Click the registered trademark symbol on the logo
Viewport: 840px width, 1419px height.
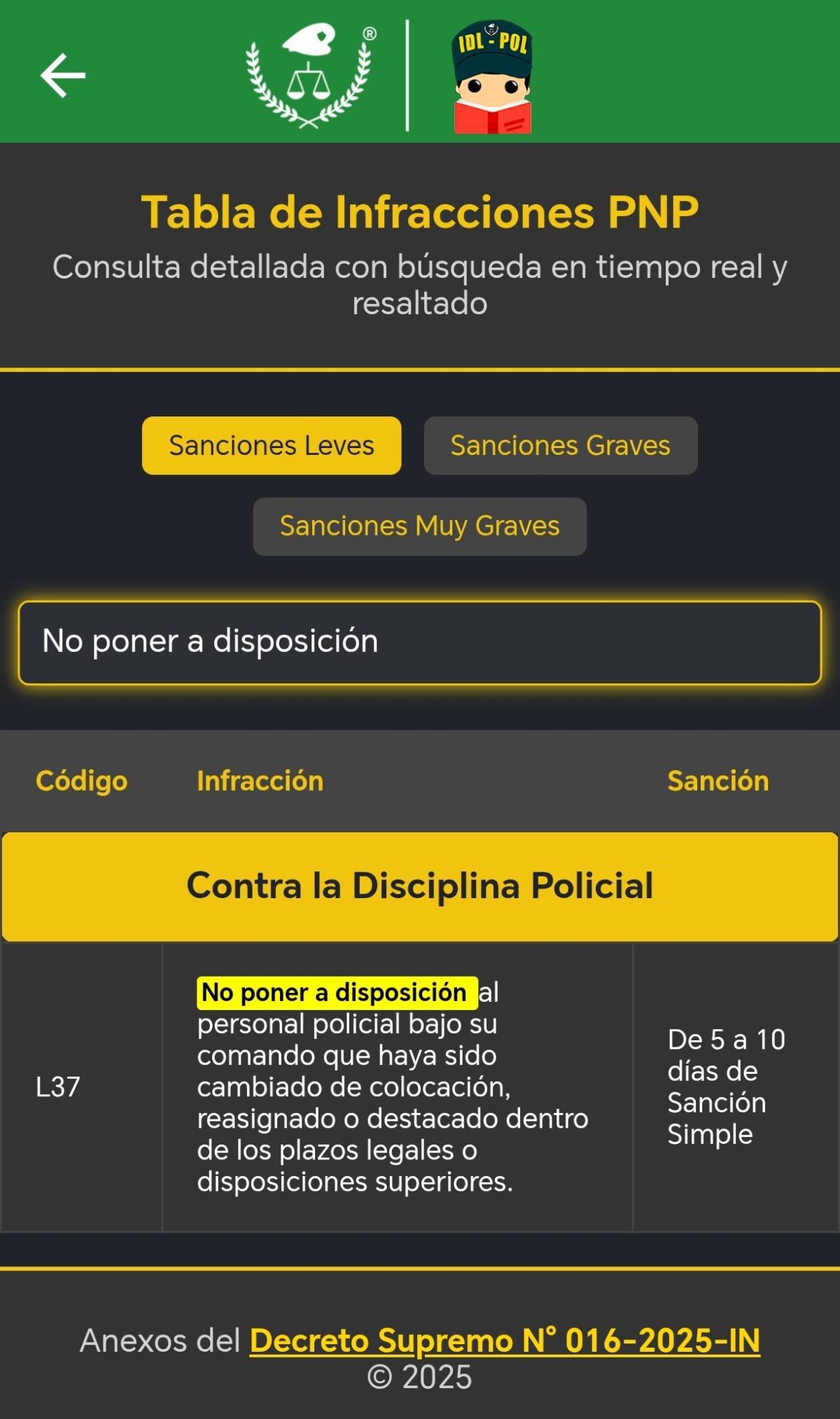[x=369, y=32]
